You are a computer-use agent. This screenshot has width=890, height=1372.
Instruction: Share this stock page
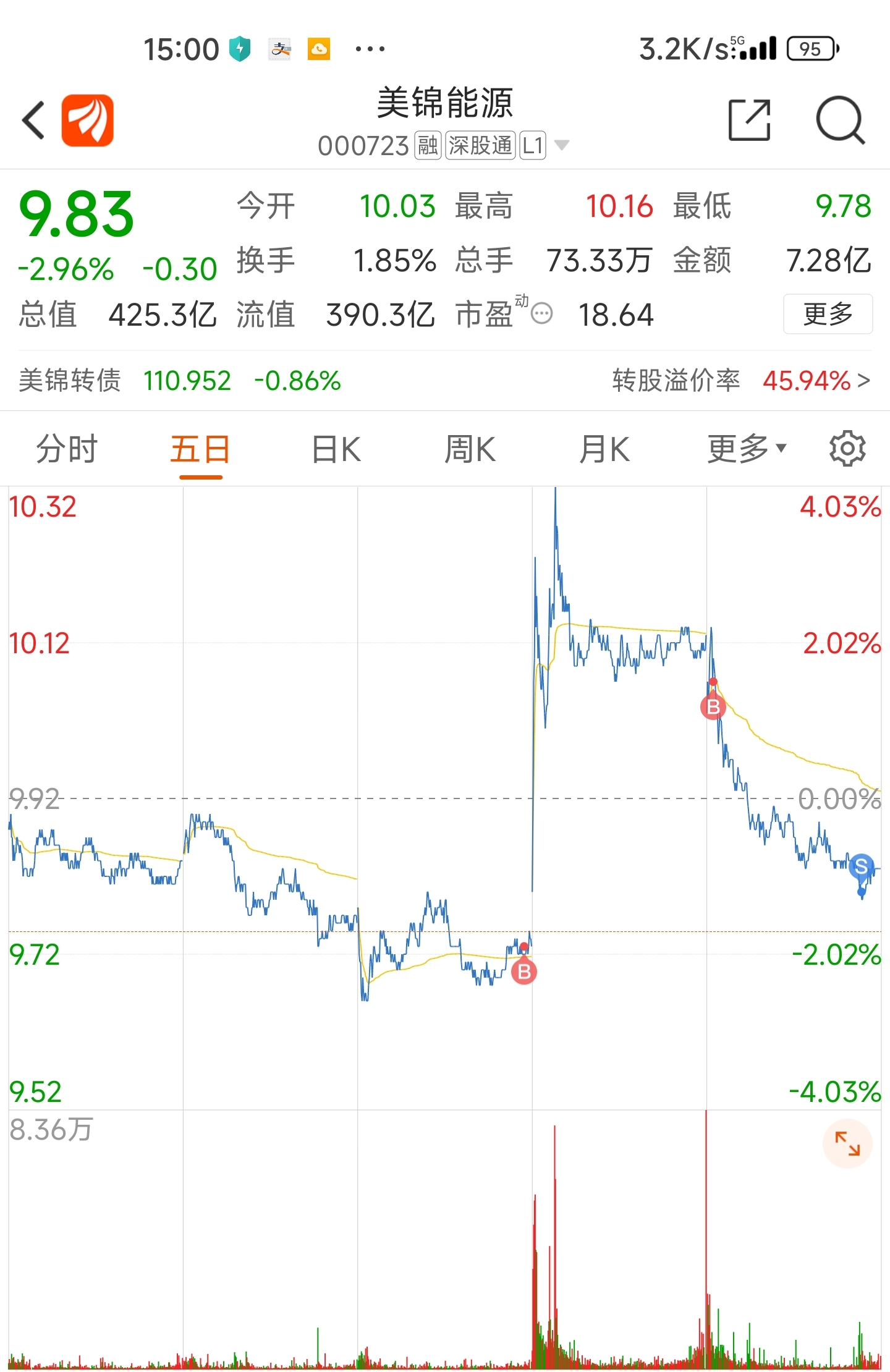[749, 120]
